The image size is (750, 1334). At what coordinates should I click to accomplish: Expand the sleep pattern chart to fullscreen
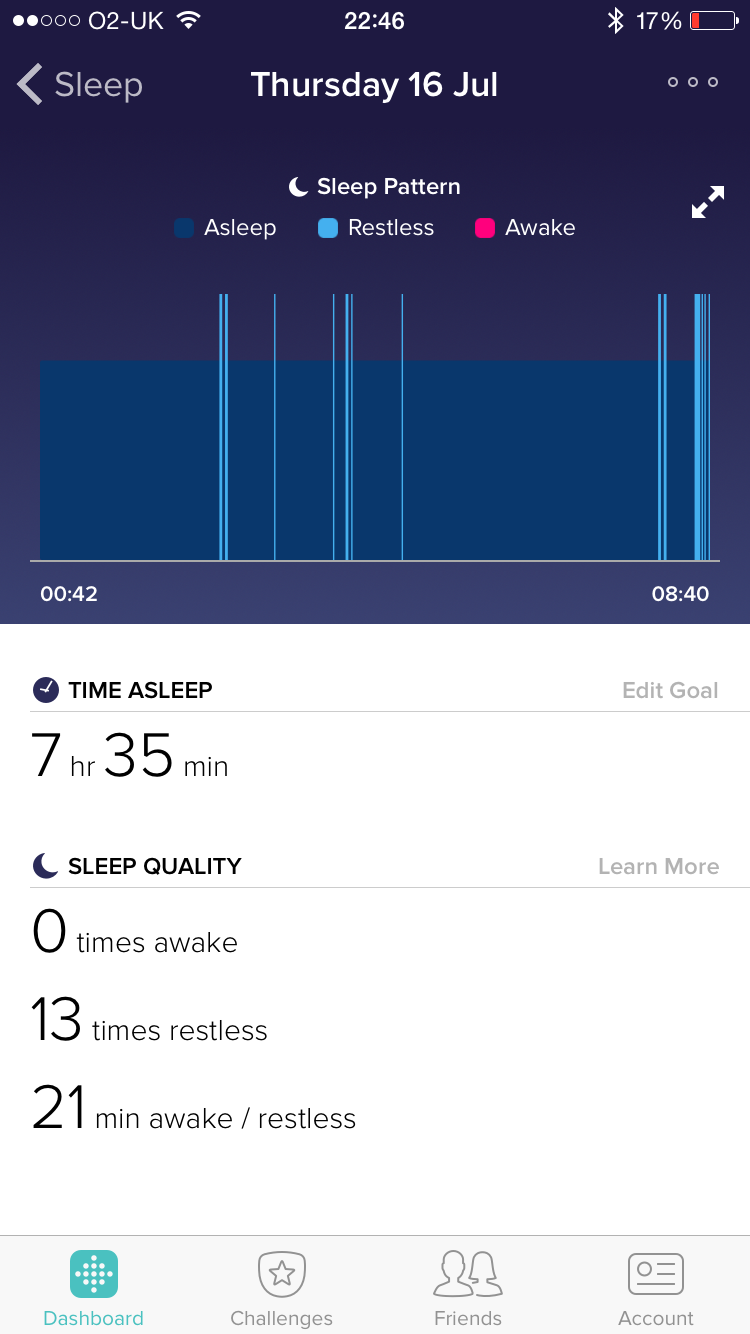tap(708, 202)
